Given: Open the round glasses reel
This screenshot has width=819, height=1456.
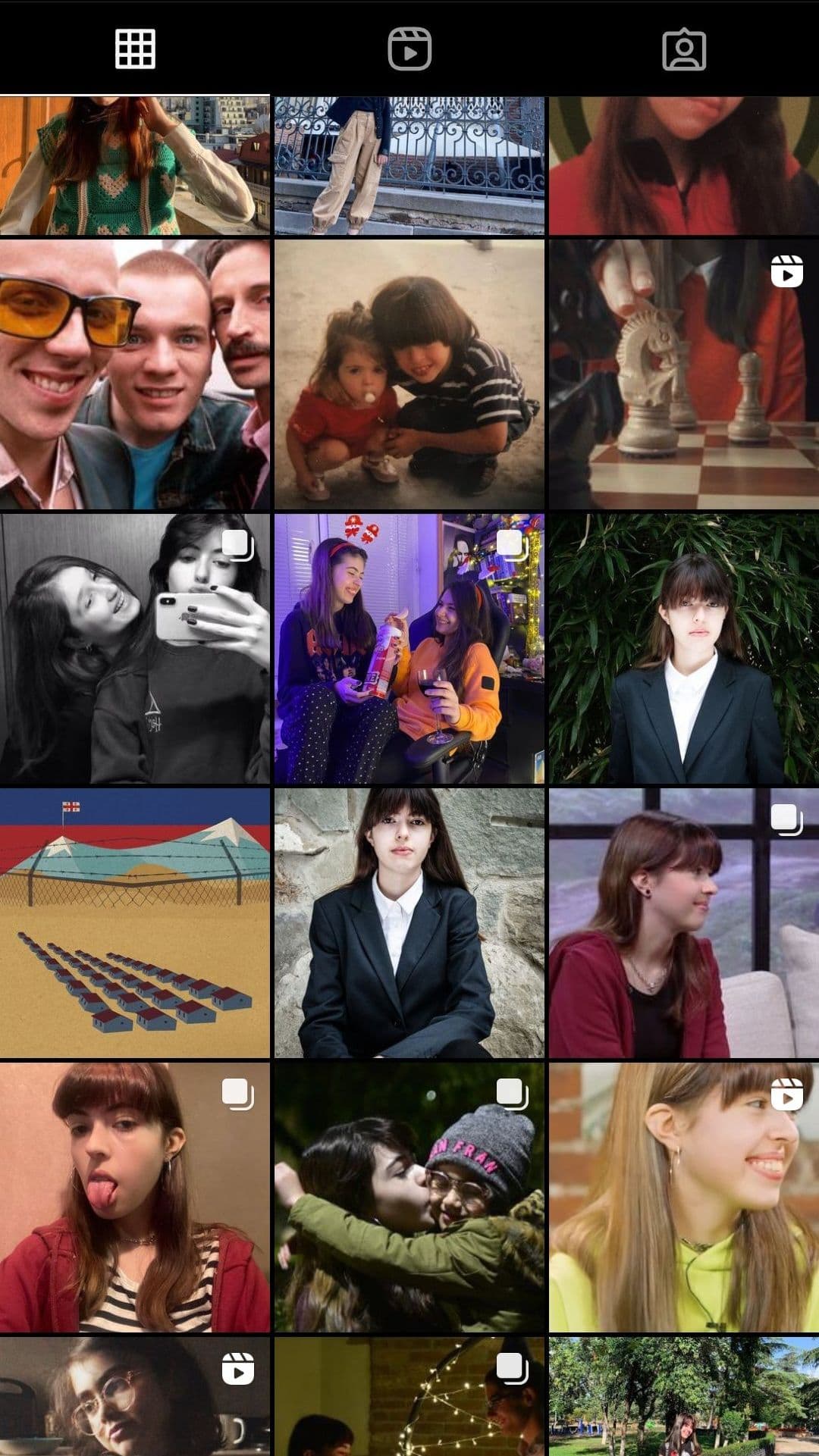Looking at the screenshot, I should [135, 1396].
